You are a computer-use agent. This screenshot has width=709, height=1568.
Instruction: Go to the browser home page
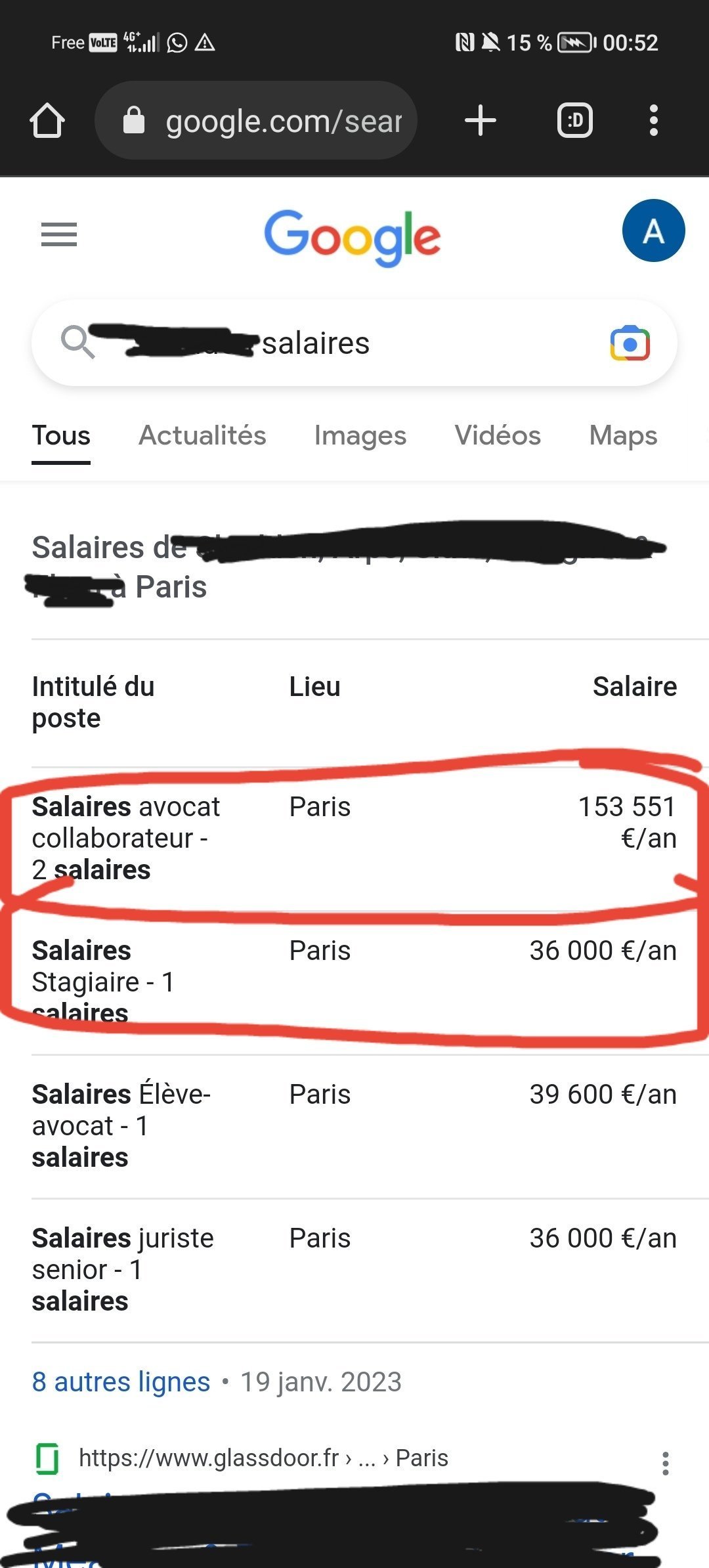click(x=47, y=121)
